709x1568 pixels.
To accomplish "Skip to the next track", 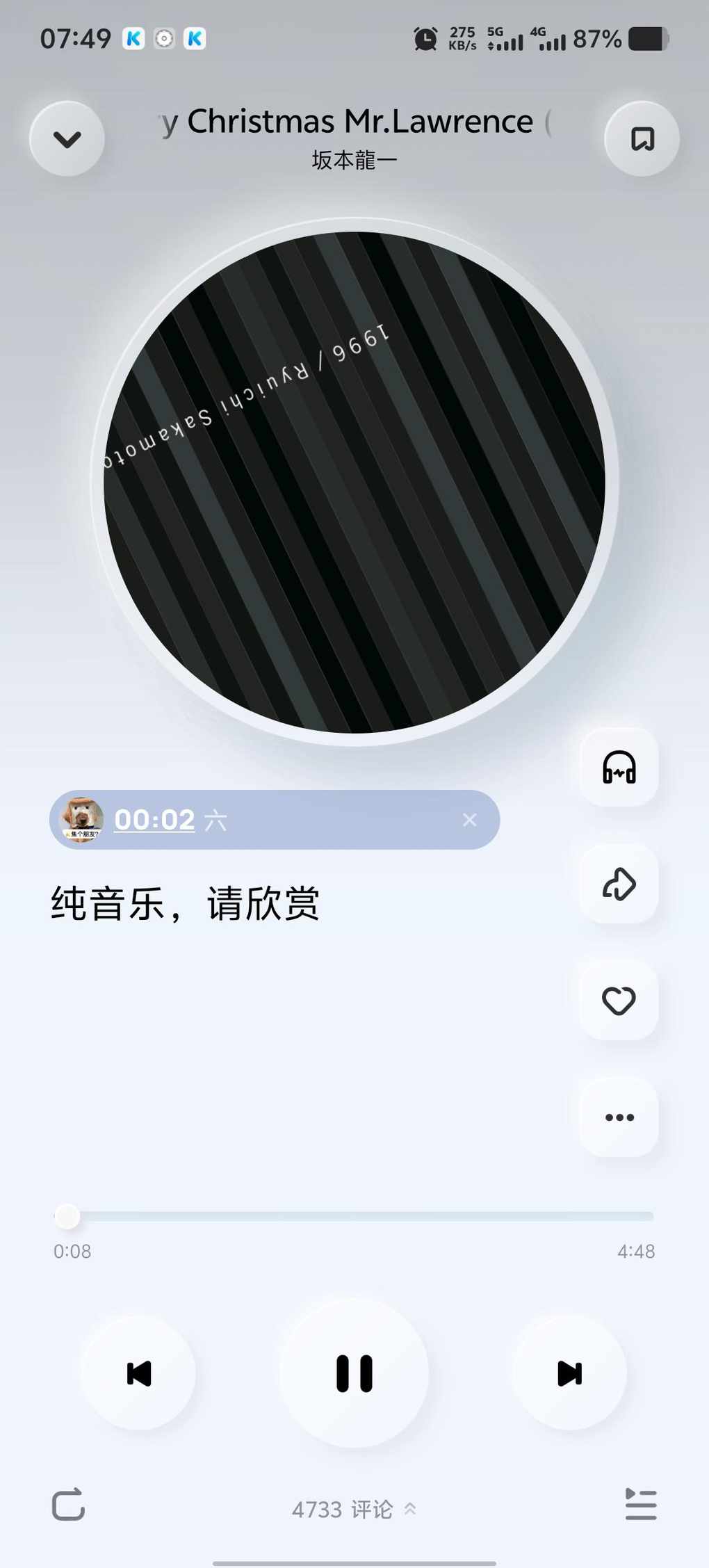I will tap(569, 1373).
